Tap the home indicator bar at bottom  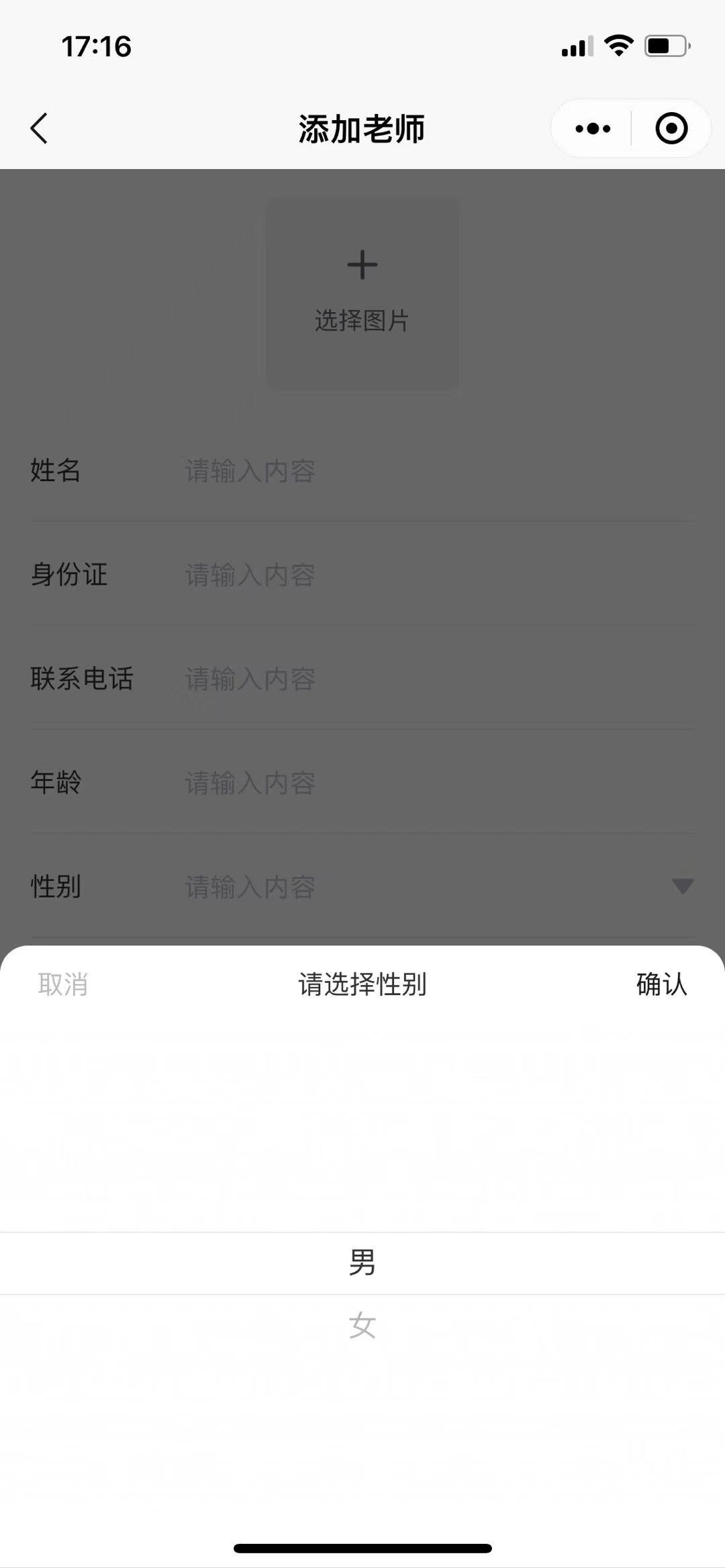click(362, 1547)
